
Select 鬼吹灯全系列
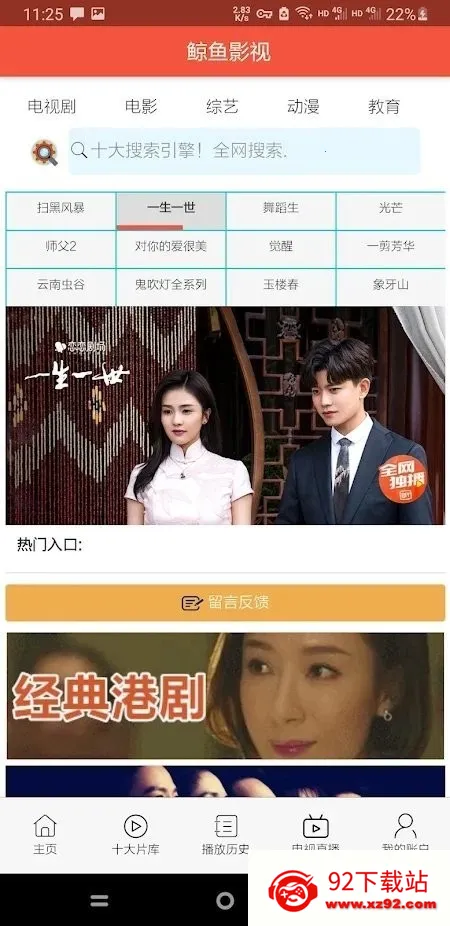point(171,285)
